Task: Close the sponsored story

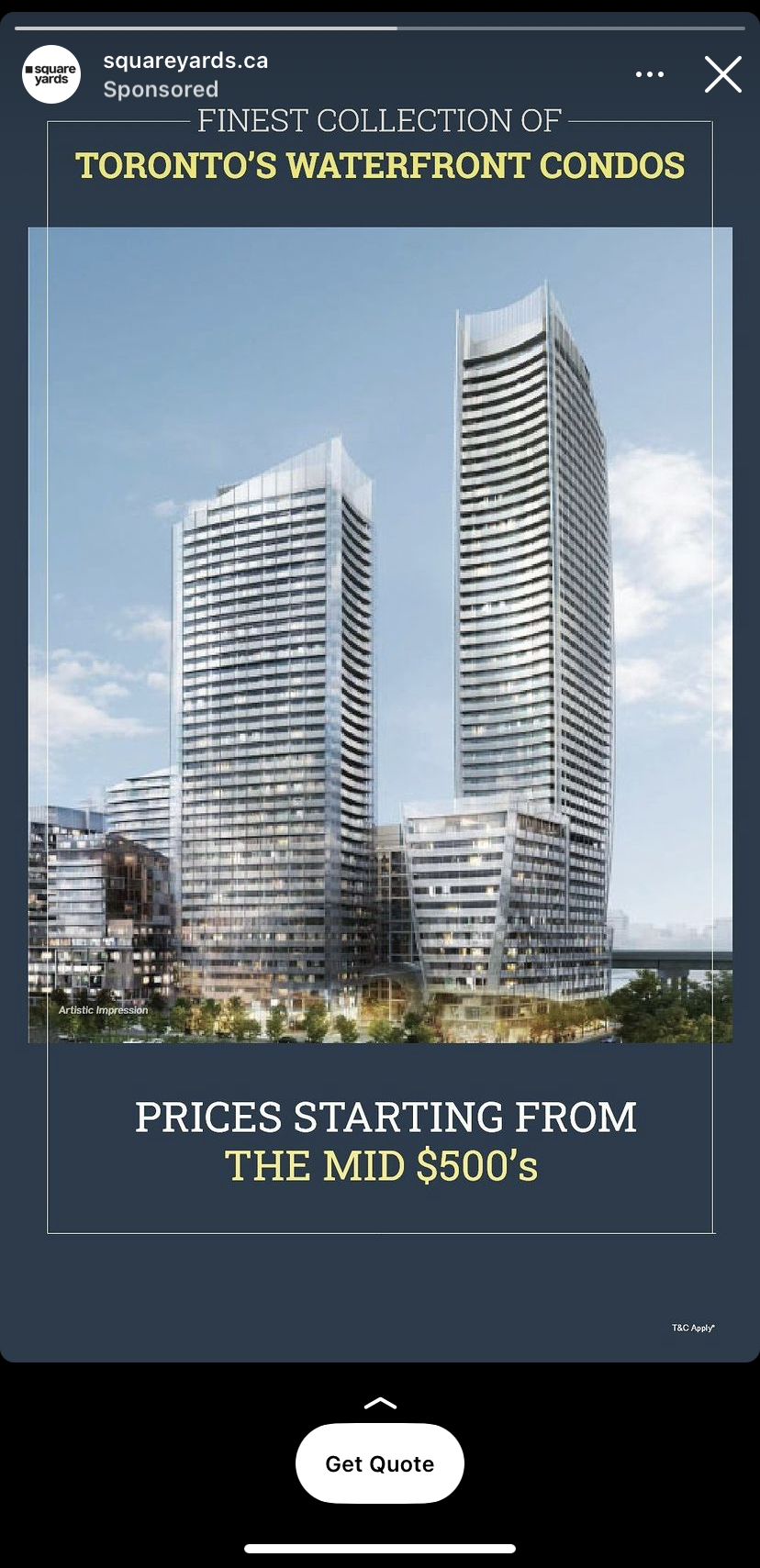Action: coord(722,74)
